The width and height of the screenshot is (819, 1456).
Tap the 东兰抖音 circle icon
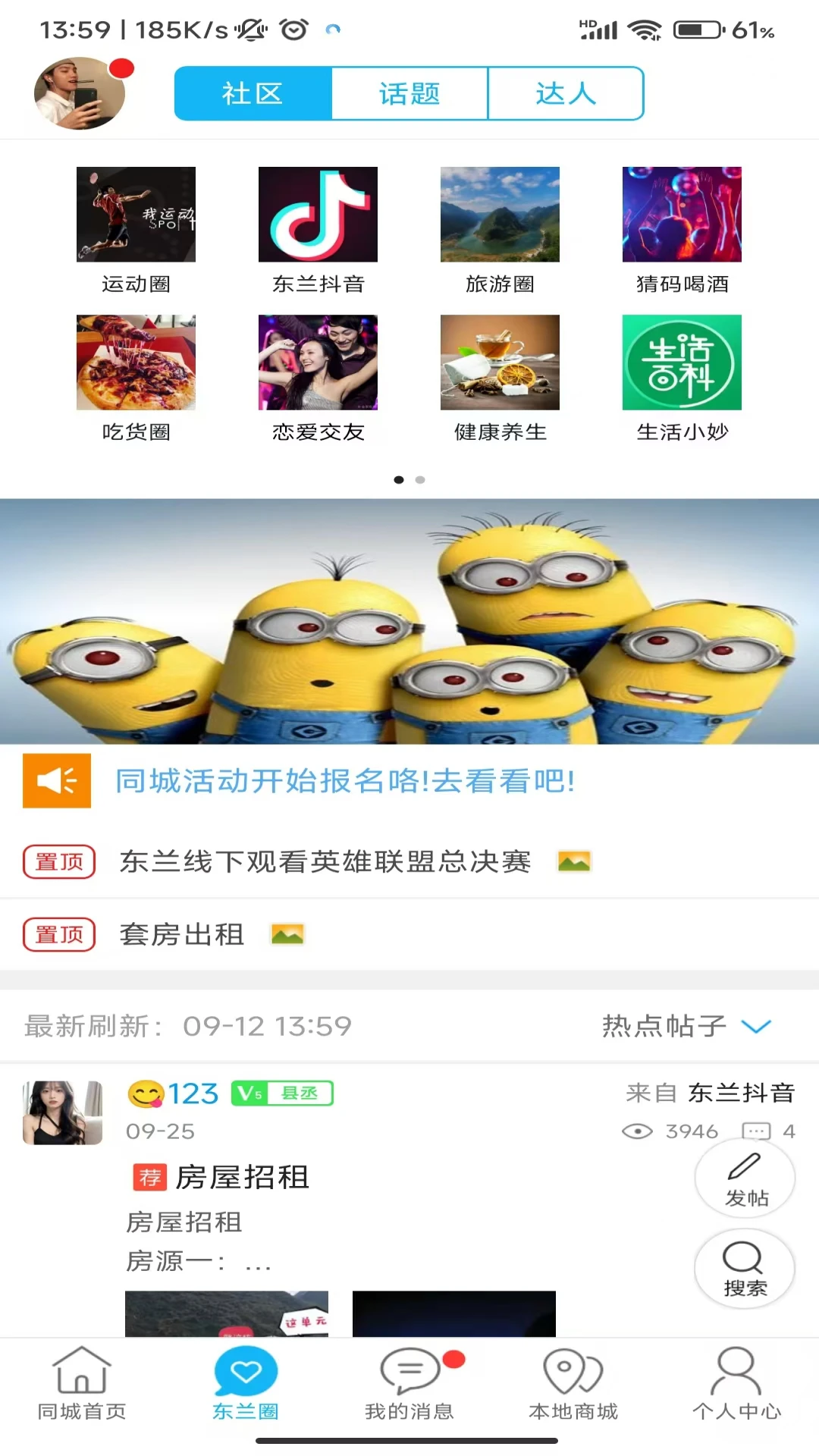(317, 214)
